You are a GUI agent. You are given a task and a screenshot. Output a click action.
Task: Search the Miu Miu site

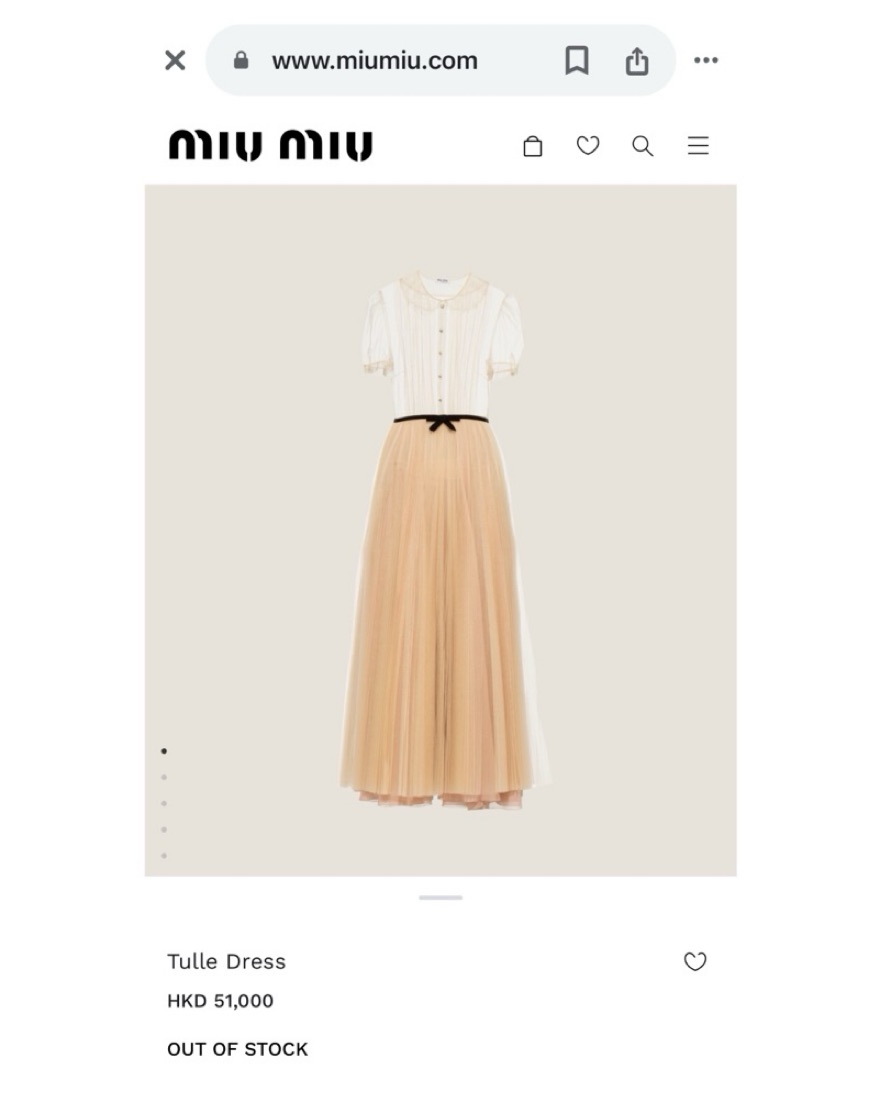click(643, 147)
